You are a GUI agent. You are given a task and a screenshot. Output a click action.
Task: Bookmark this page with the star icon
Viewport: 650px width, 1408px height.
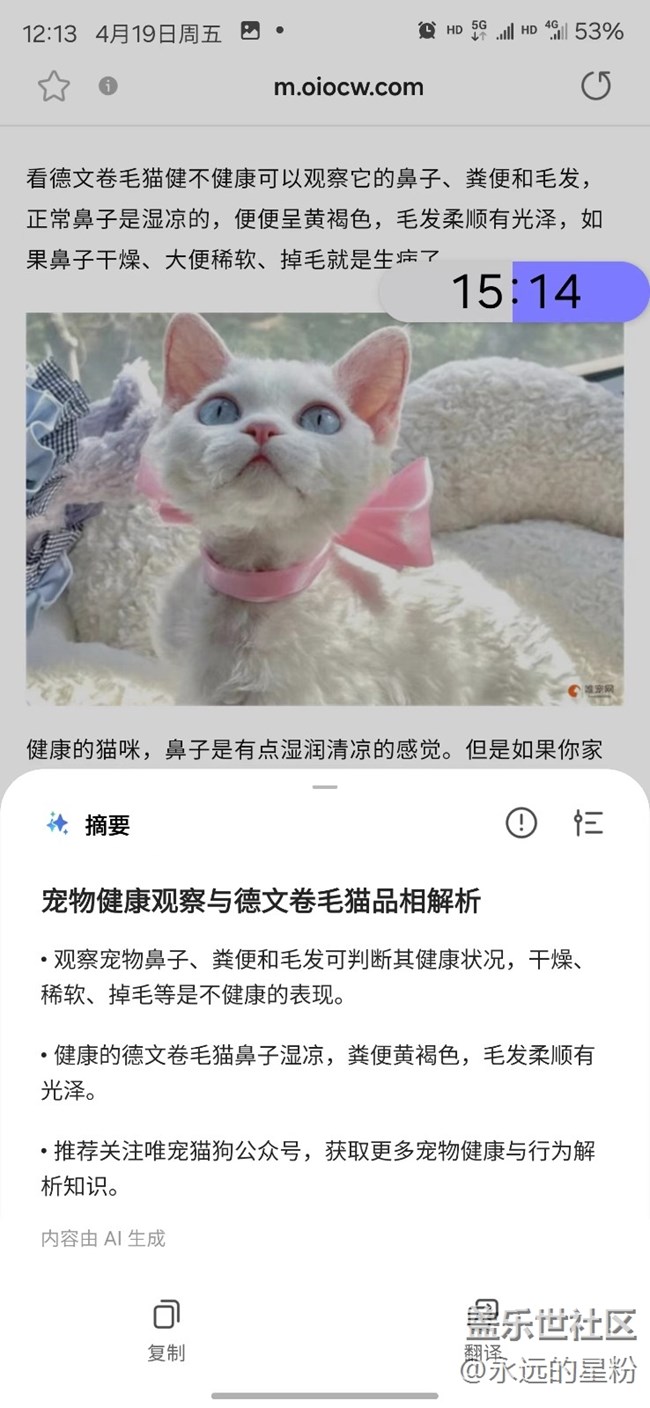coord(54,87)
